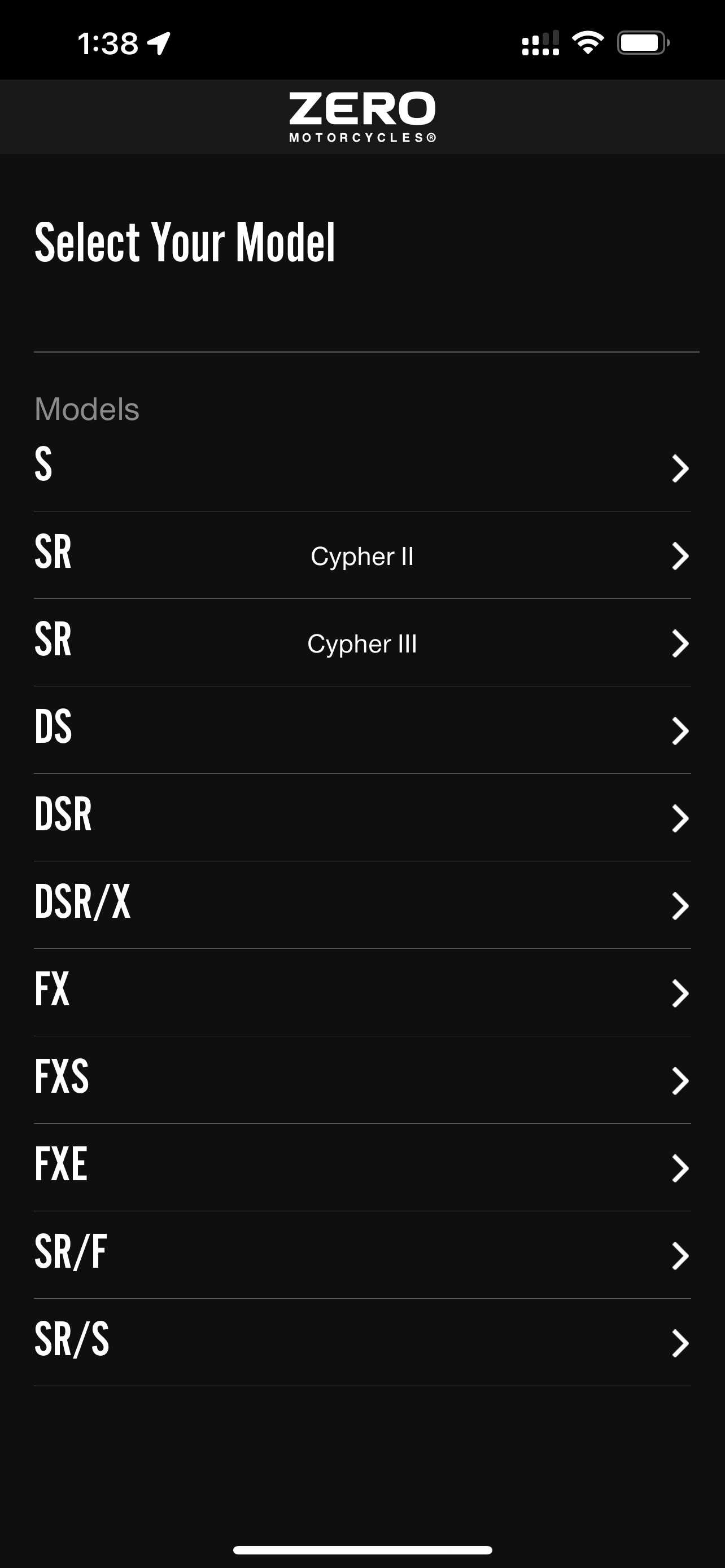Screen dimensions: 725x1568
Task: Expand the SR Cypher III chevron
Action: pyautogui.click(x=680, y=643)
